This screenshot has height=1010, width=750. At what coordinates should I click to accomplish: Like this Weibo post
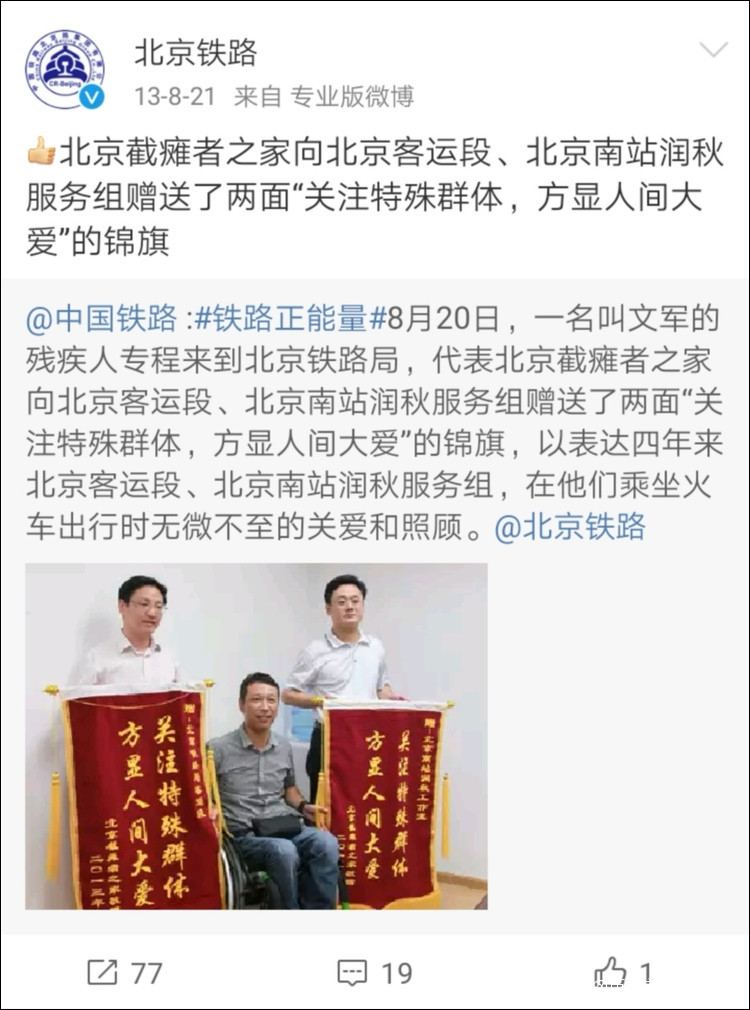pyautogui.click(x=622, y=972)
